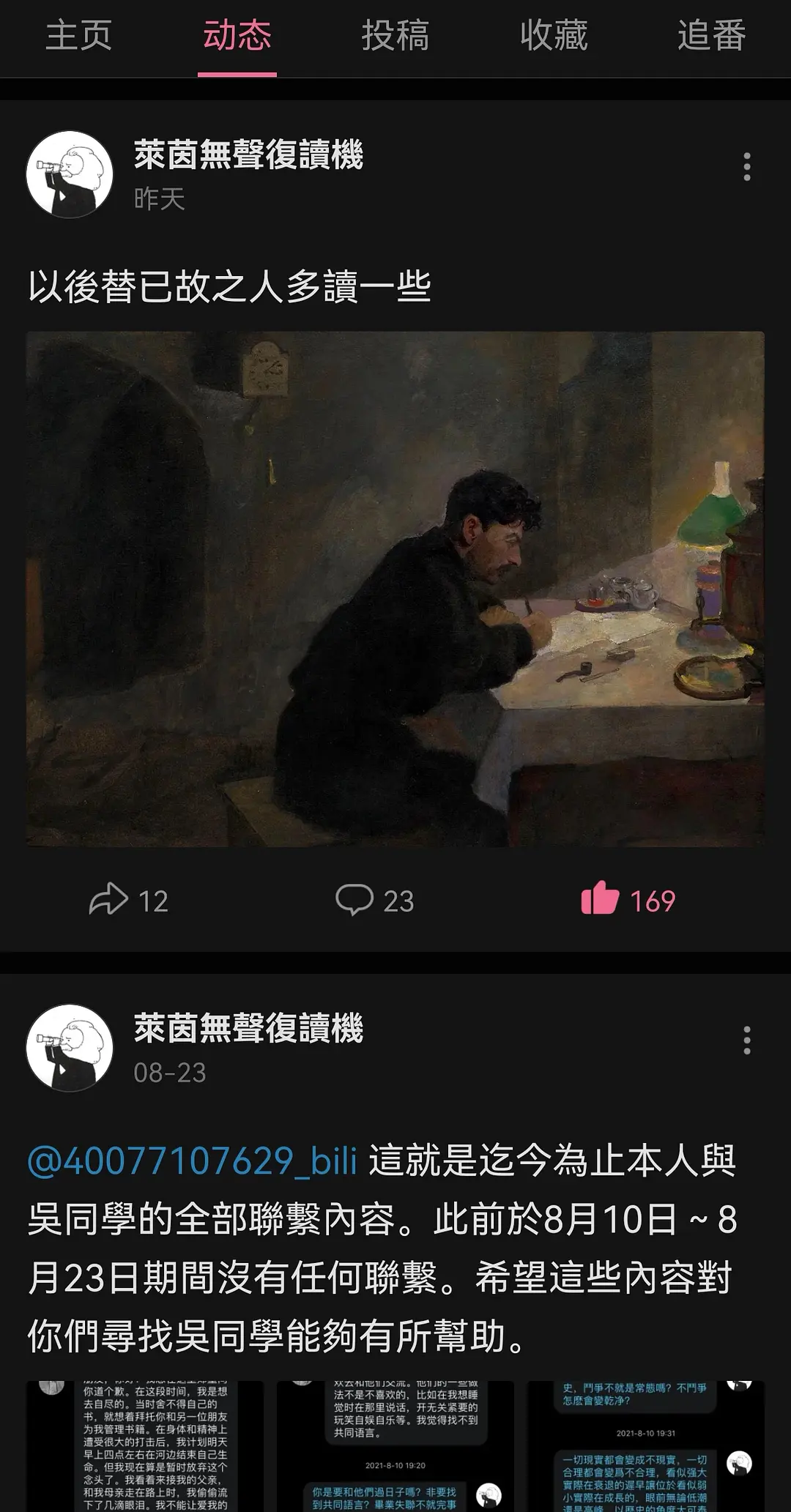Switch to the 主页 tab
791x1512 pixels.
[78, 36]
